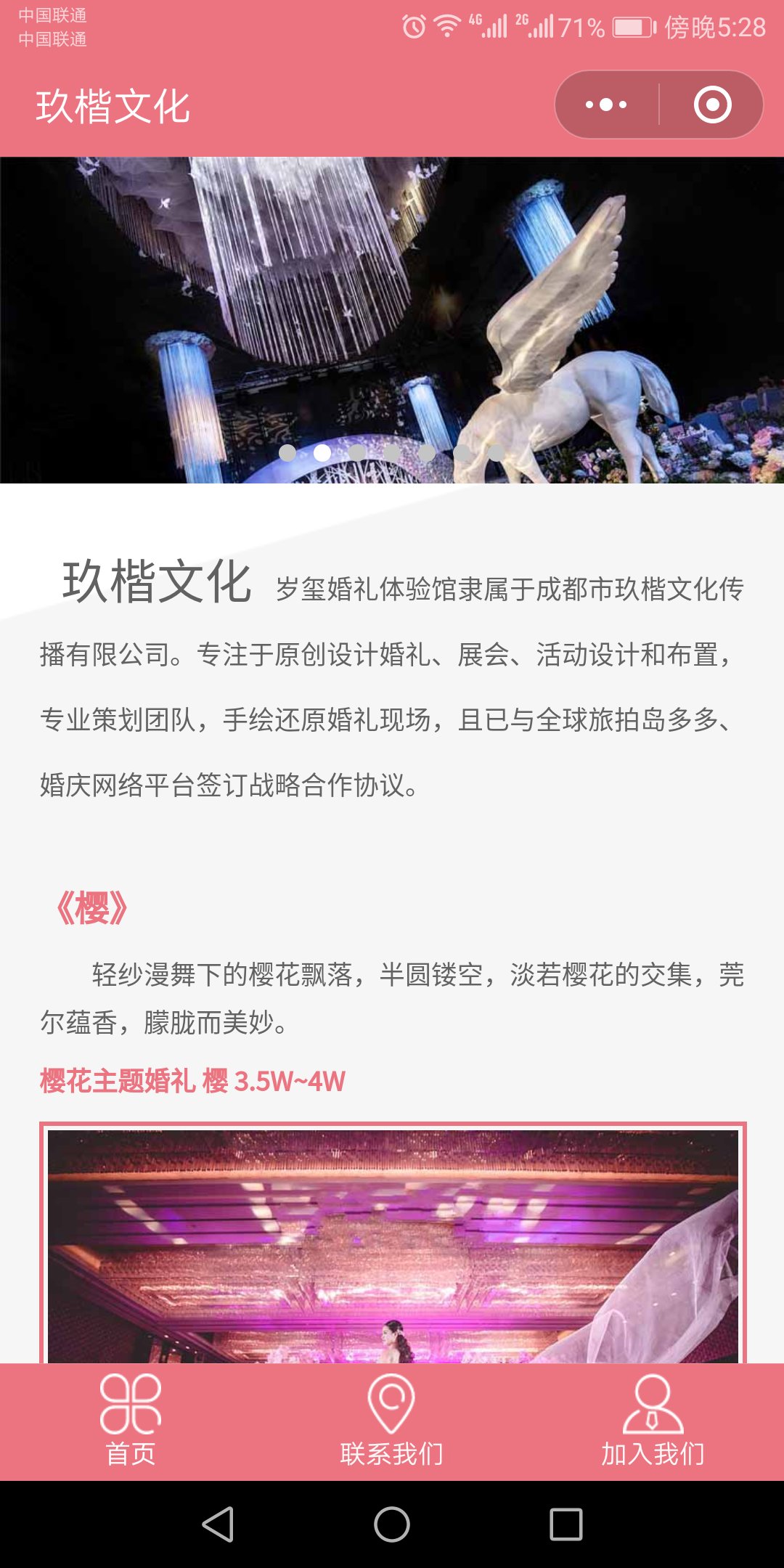The height and width of the screenshot is (1568, 784).
Task: Select the first carousel page dot
Action: pyautogui.click(x=287, y=453)
